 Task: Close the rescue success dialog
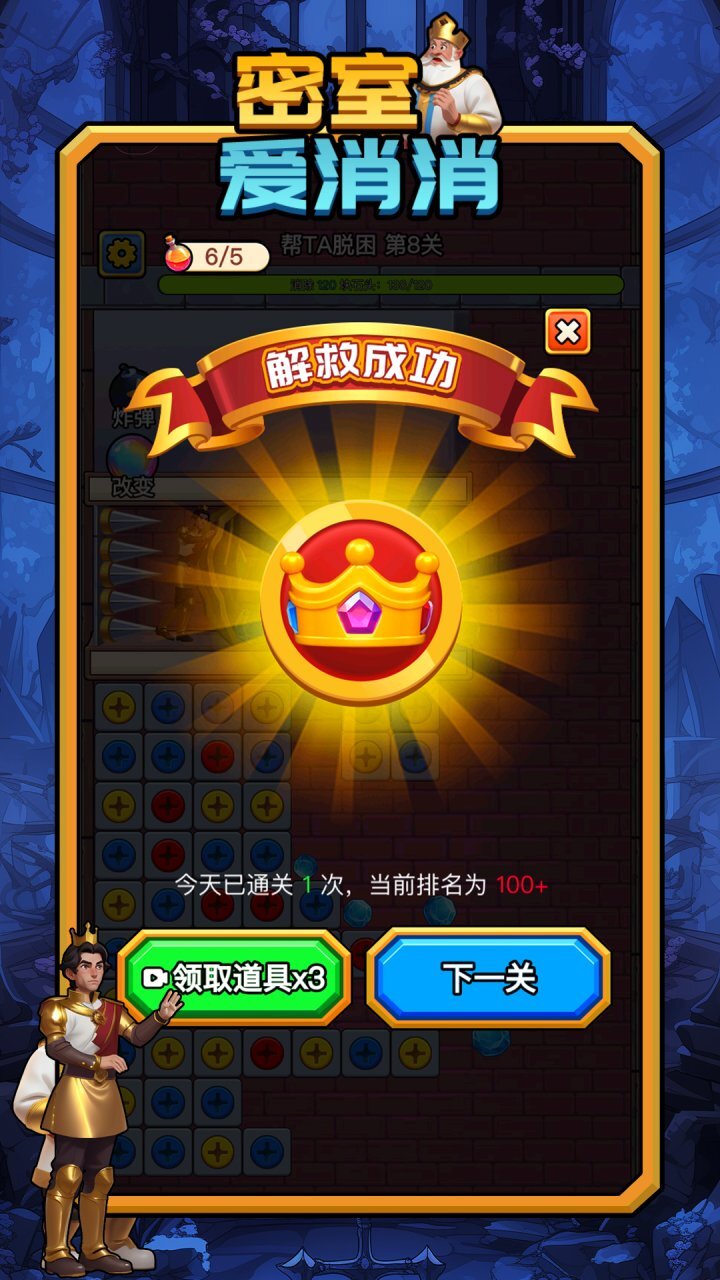click(567, 332)
